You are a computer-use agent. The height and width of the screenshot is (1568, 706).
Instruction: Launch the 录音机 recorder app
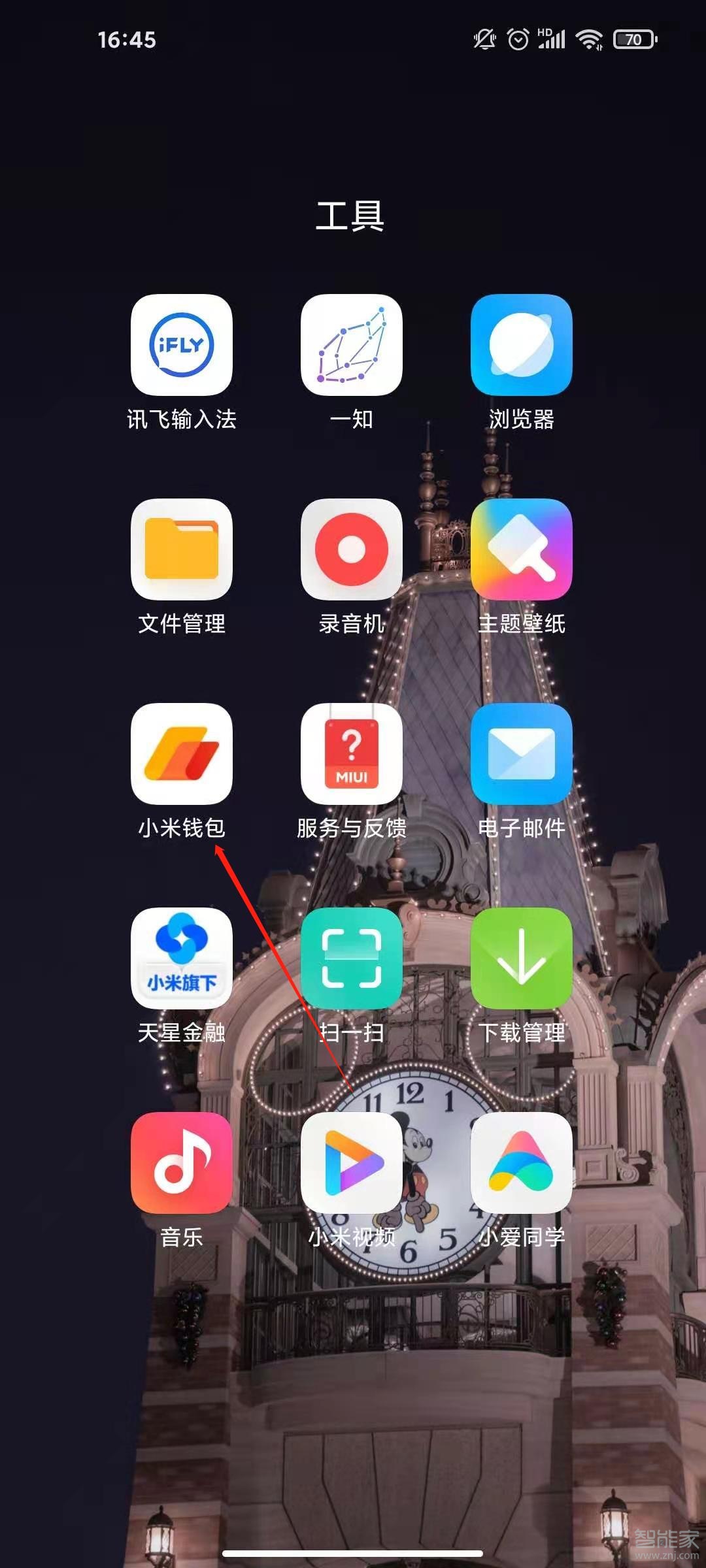tap(352, 549)
